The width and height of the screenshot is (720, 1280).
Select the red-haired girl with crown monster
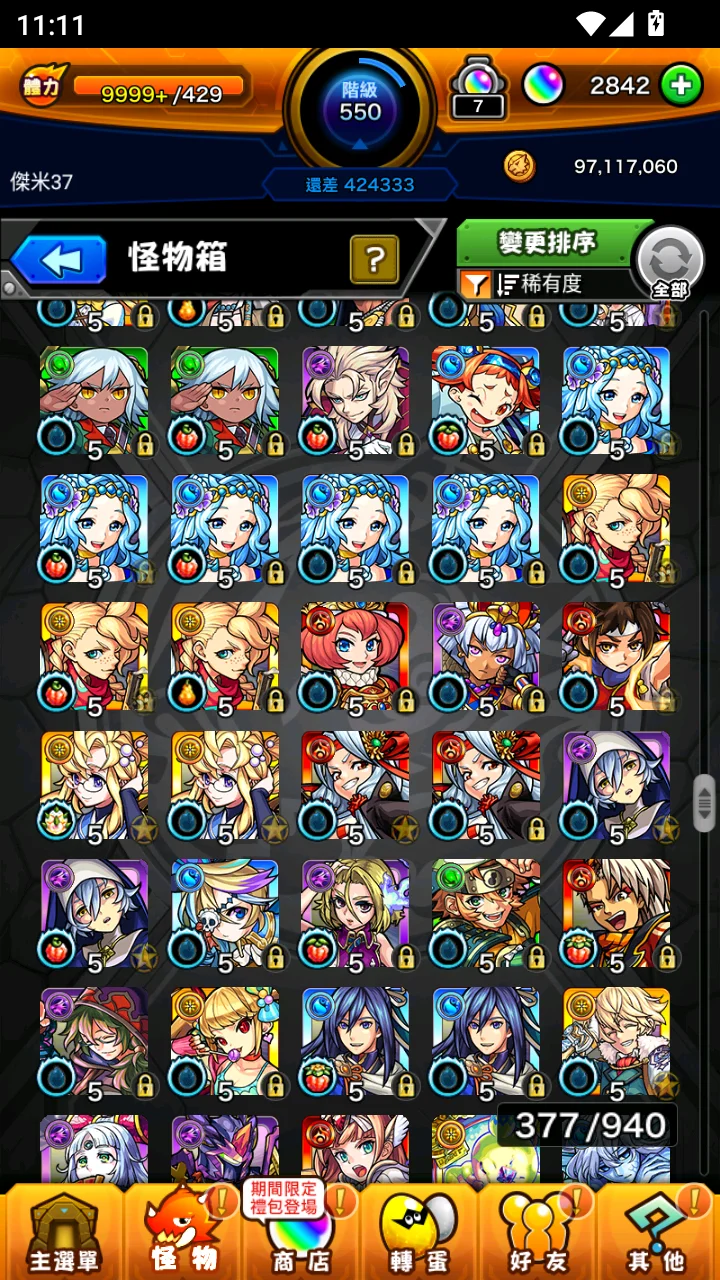(355, 656)
